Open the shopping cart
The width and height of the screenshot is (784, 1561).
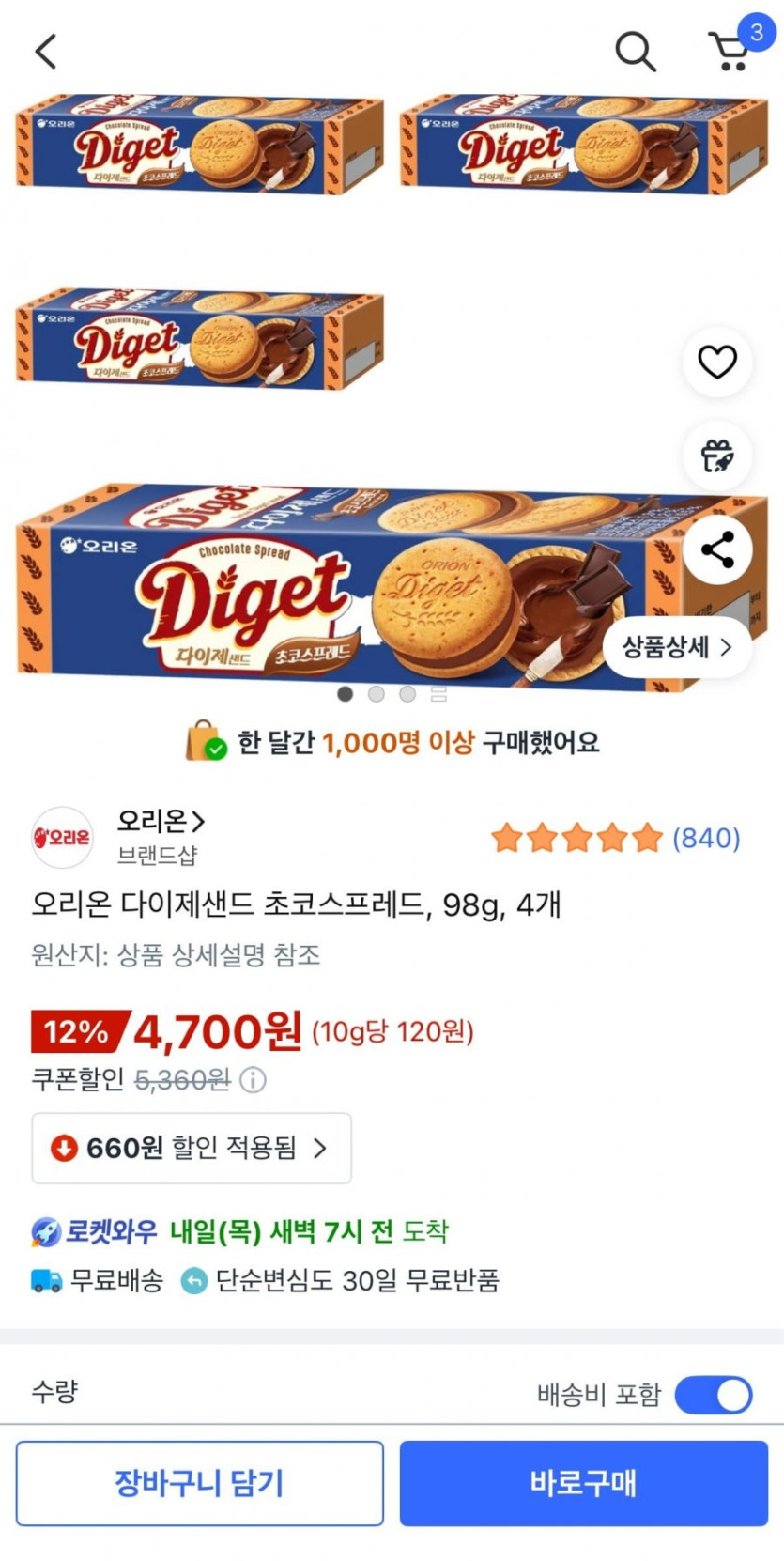pyautogui.click(x=731, y=51)
